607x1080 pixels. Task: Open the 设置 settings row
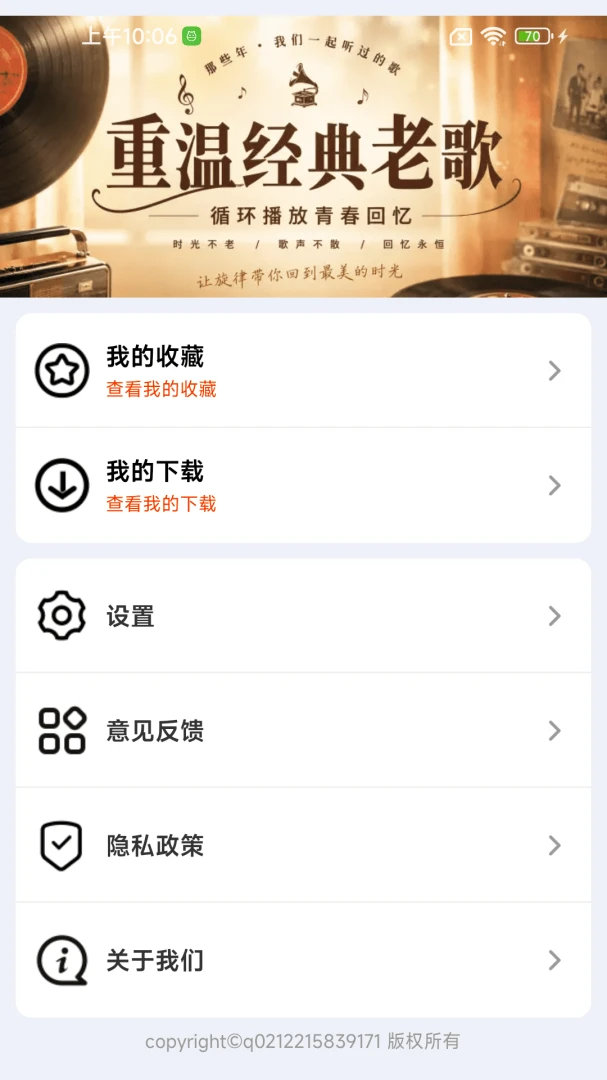[x=303, y=616]
